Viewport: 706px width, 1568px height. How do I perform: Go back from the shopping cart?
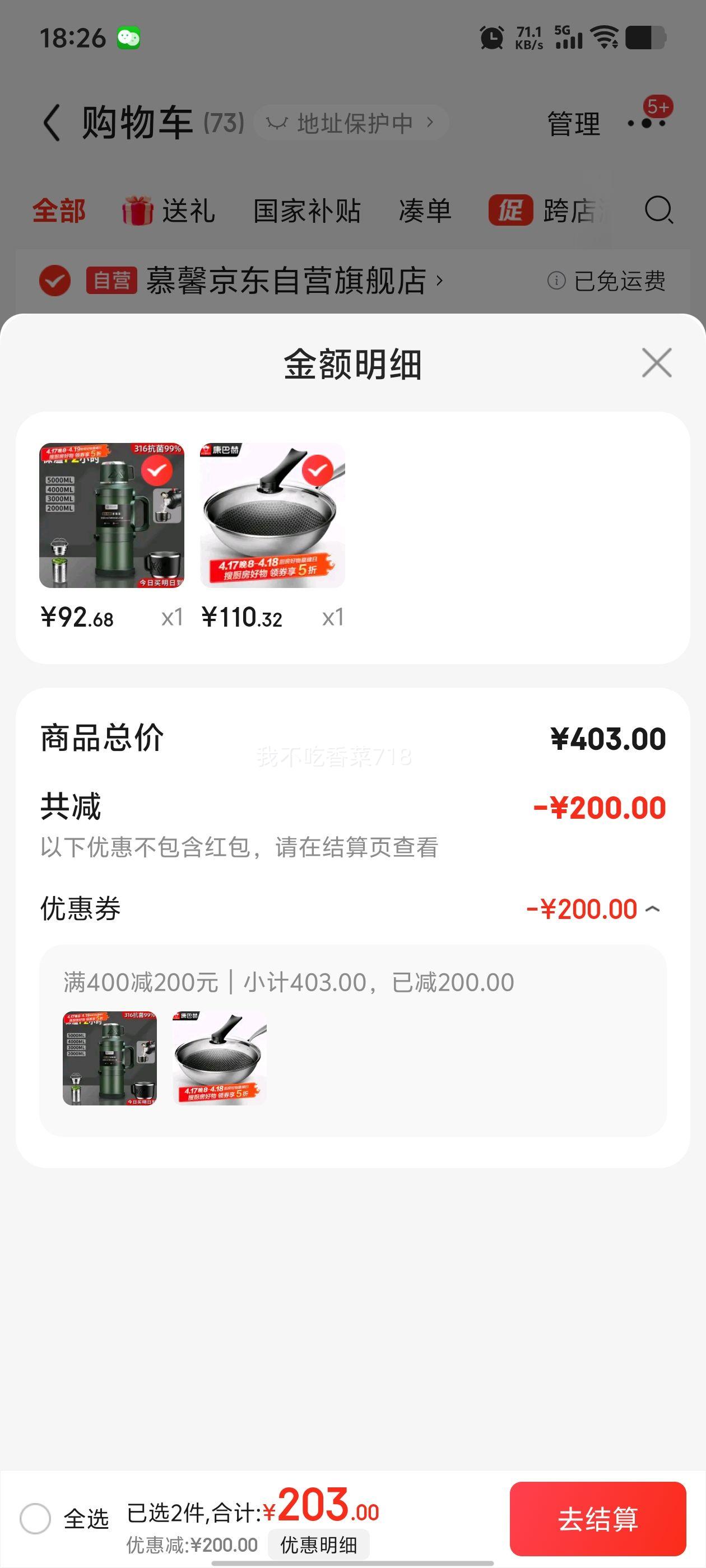tap(52, 123)
